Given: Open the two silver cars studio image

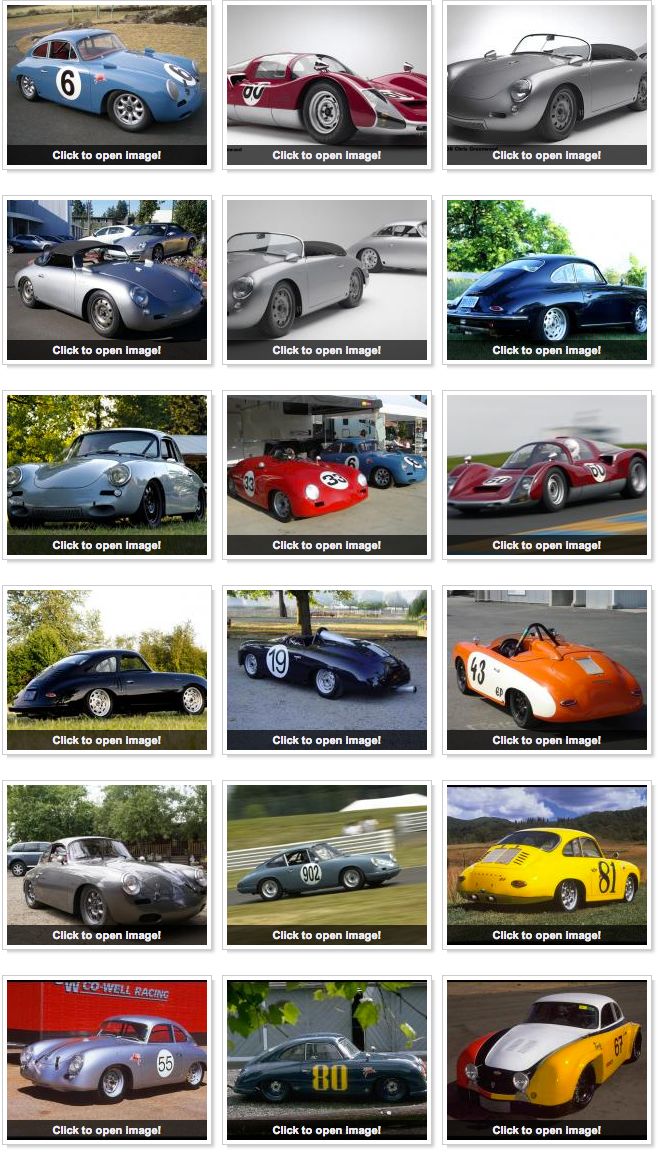Looking at the screenshot, I should [x=326, y=279].
